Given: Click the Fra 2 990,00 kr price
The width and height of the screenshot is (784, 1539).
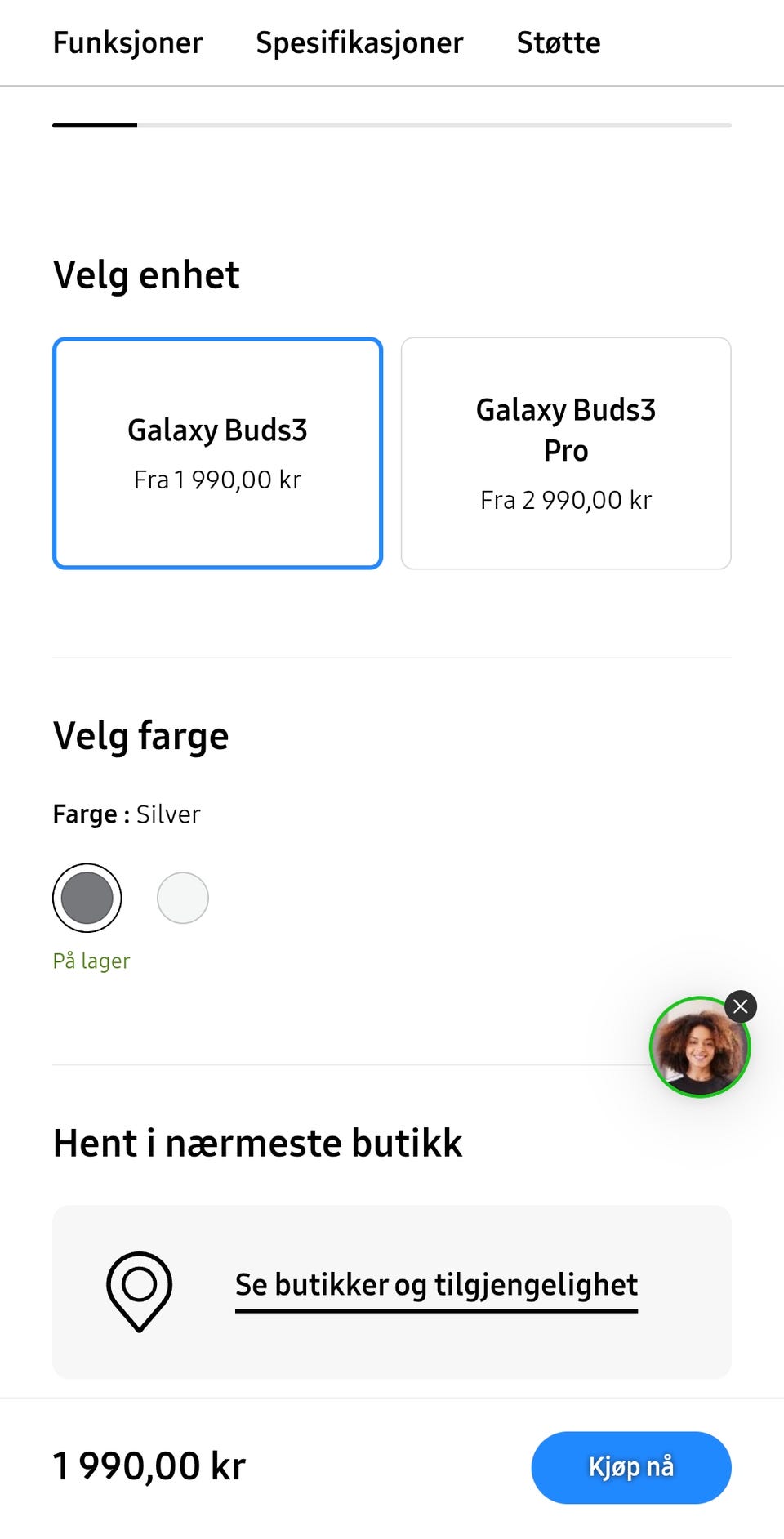Looking at the screenshot, I should point(566,500).
